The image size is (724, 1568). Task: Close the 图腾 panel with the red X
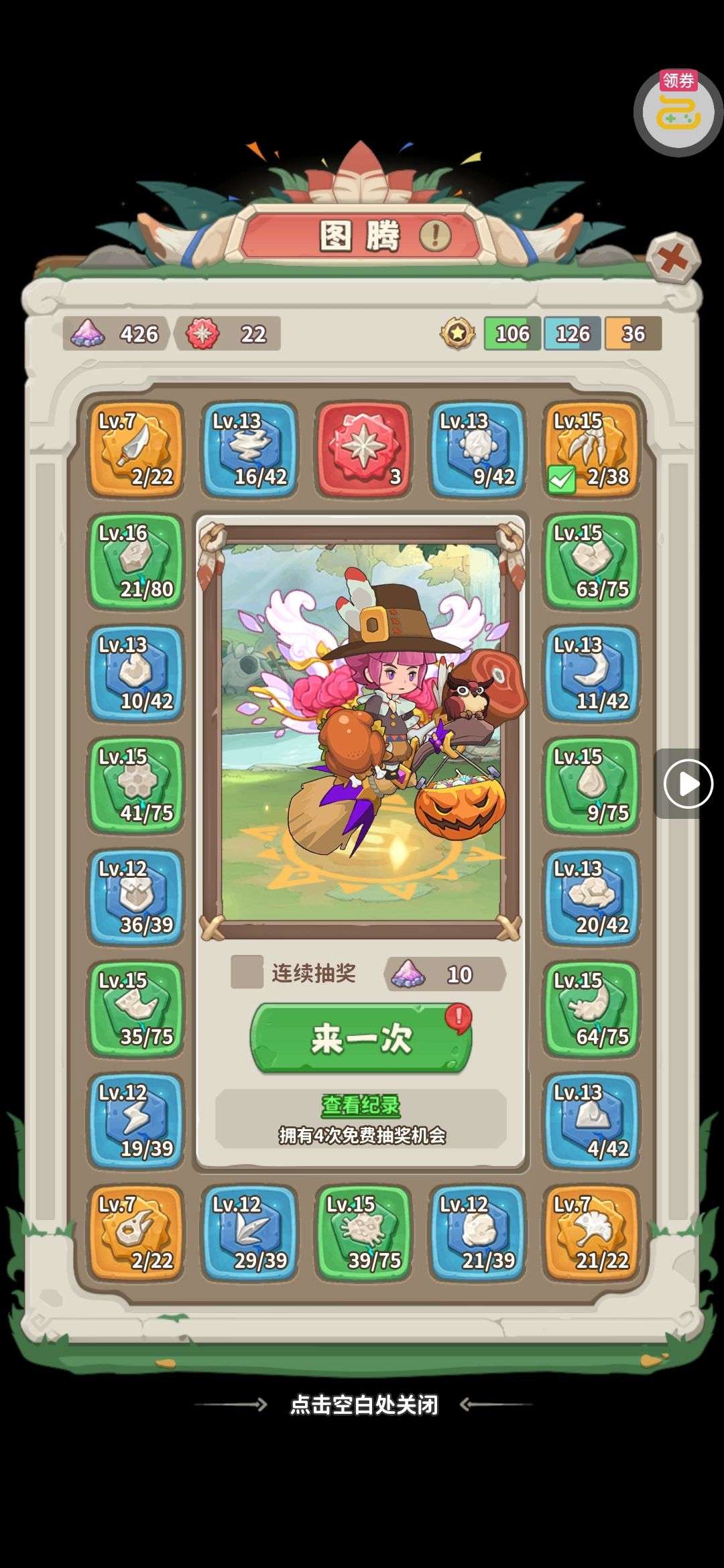[674, 258]
